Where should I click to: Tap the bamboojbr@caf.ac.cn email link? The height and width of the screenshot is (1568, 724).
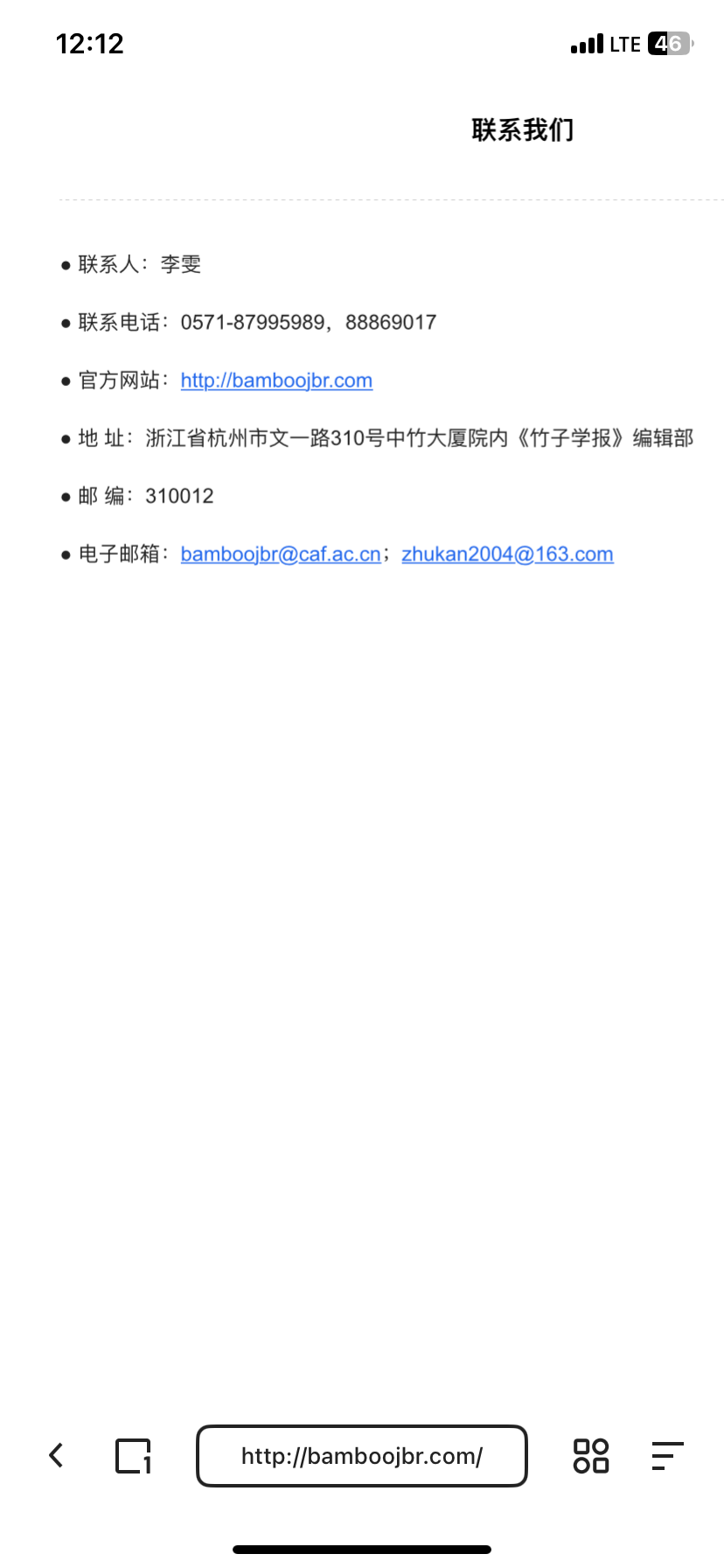[x=281, y=554]
